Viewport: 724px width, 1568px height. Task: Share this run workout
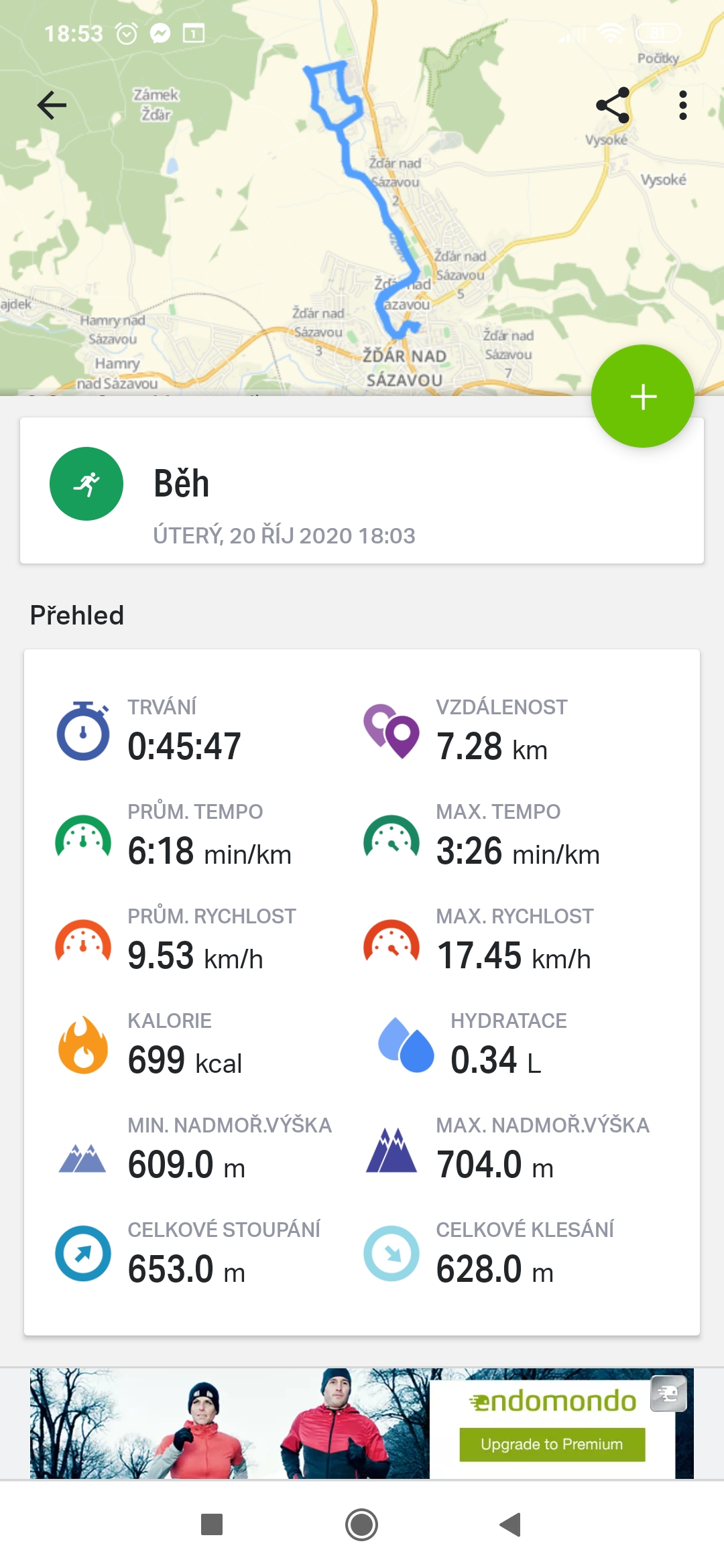pos(613,105)
